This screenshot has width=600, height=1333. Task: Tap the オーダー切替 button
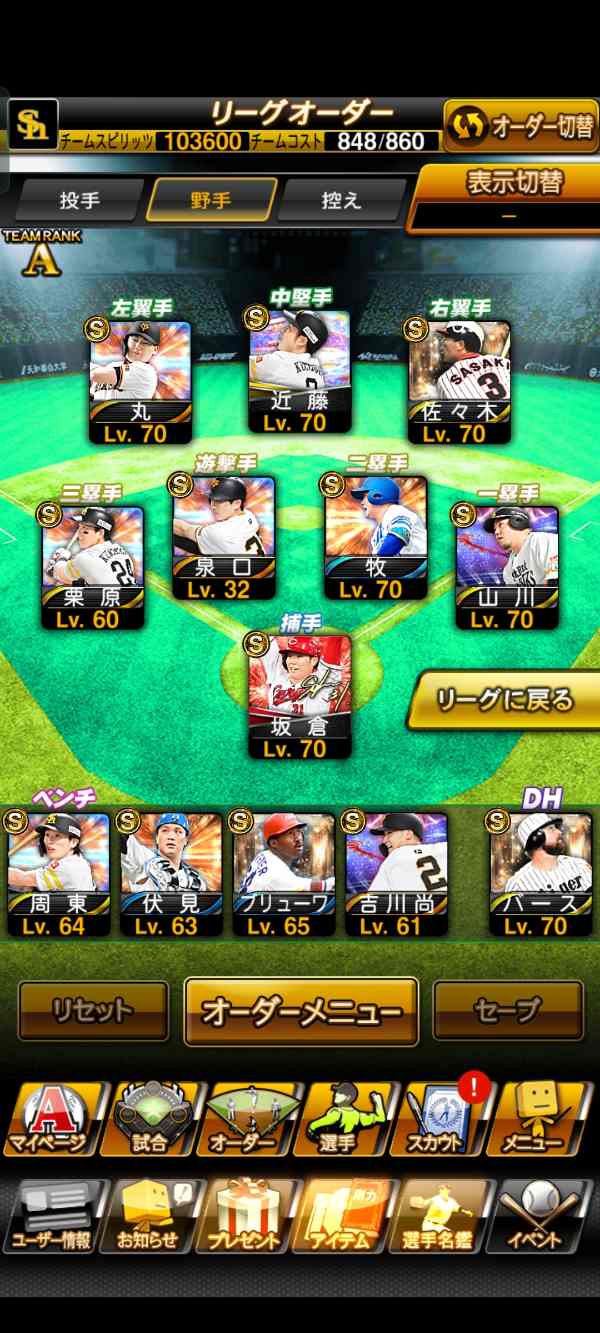(x=521, y=126)
